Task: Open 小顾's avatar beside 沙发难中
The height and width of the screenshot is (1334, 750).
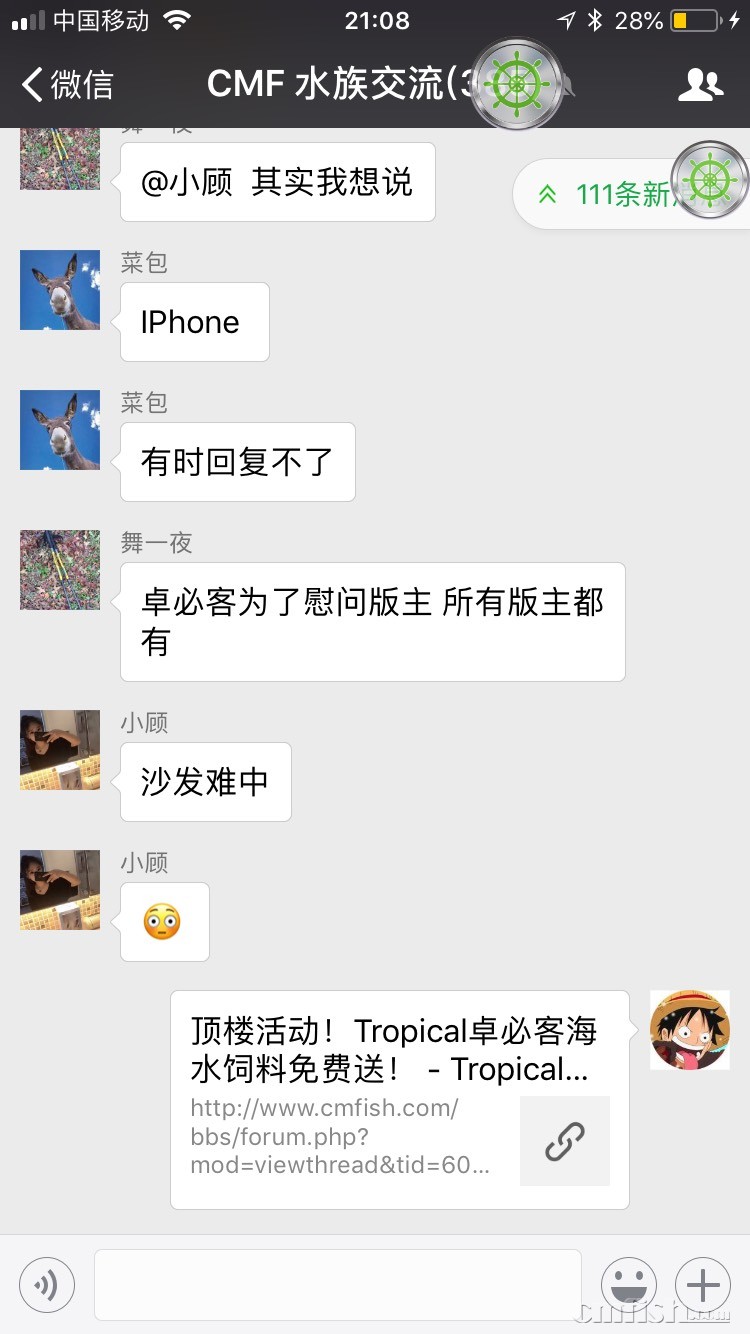Action: click(x=60, y=750)
